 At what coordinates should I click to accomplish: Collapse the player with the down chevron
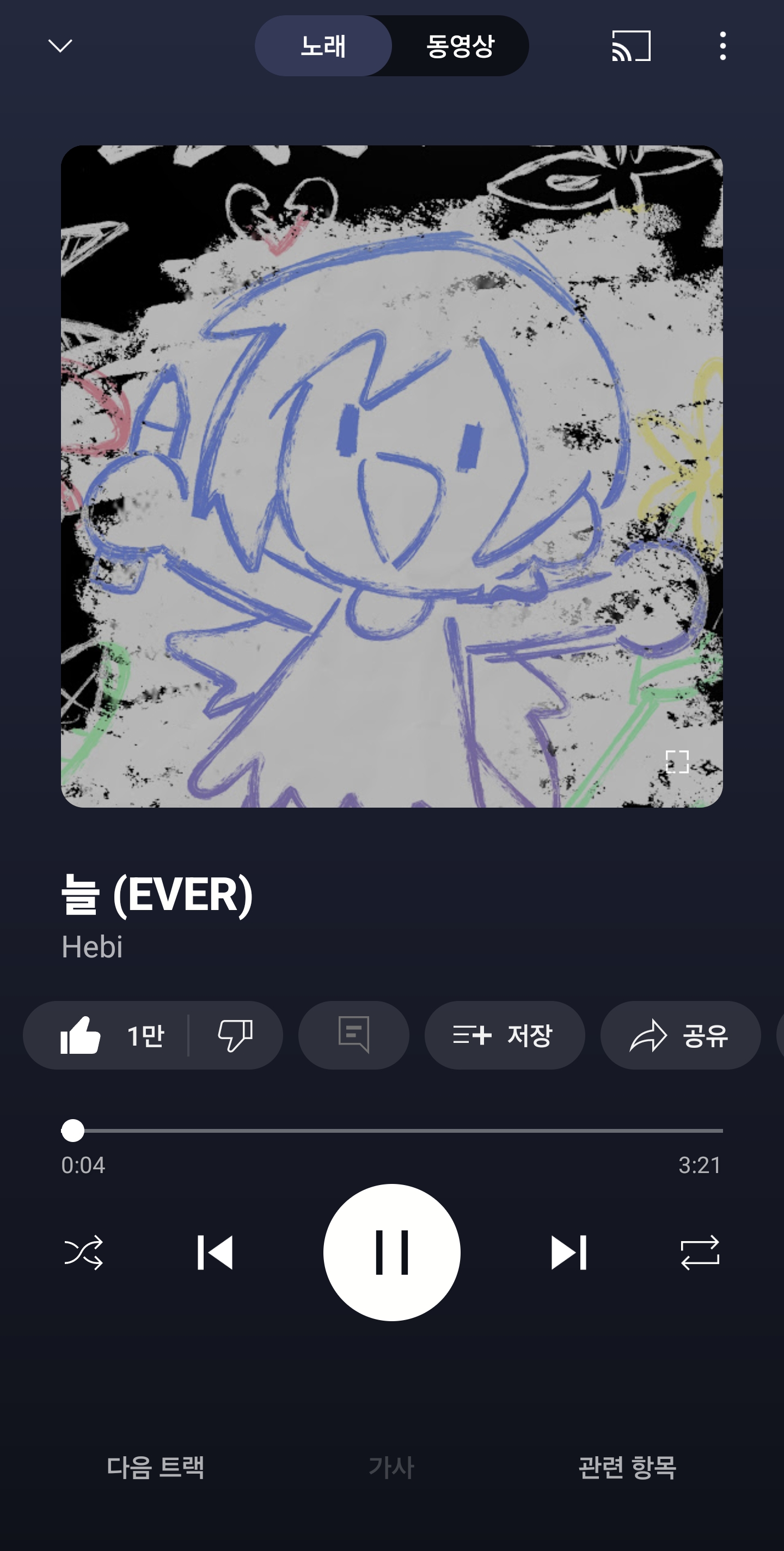(x=59, y=46)
